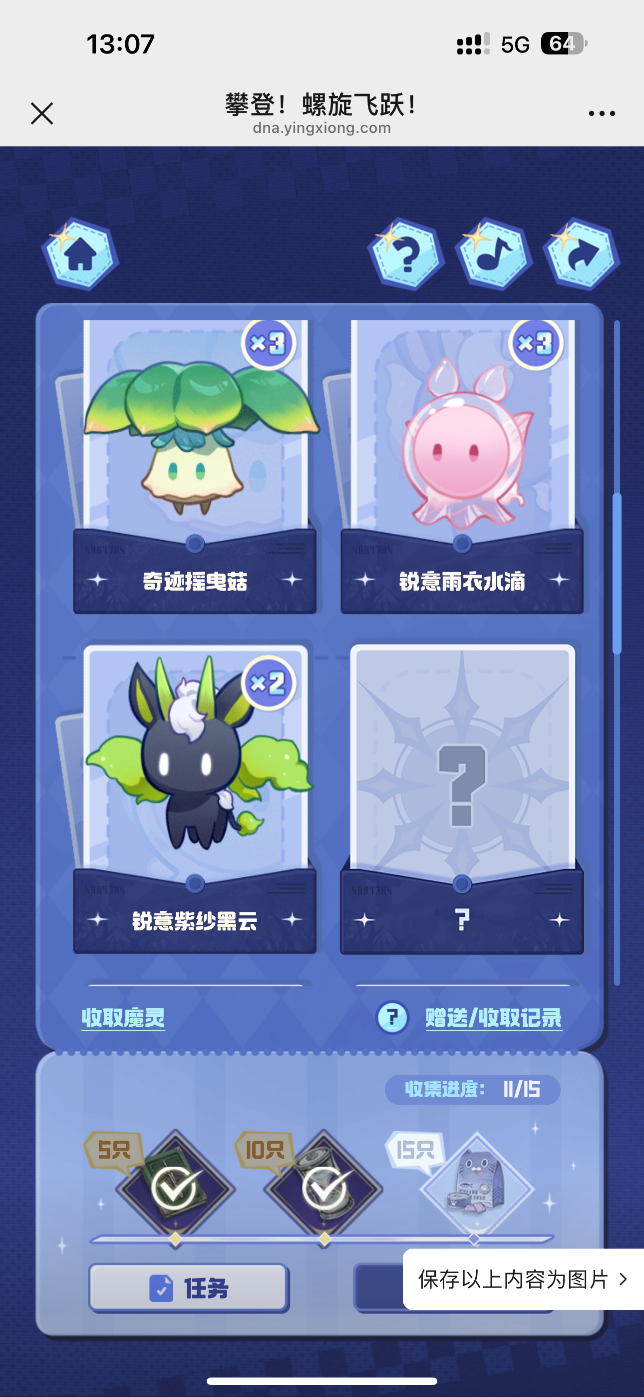
Task: Go to the home hexagon icon
Action: [80, 254]
